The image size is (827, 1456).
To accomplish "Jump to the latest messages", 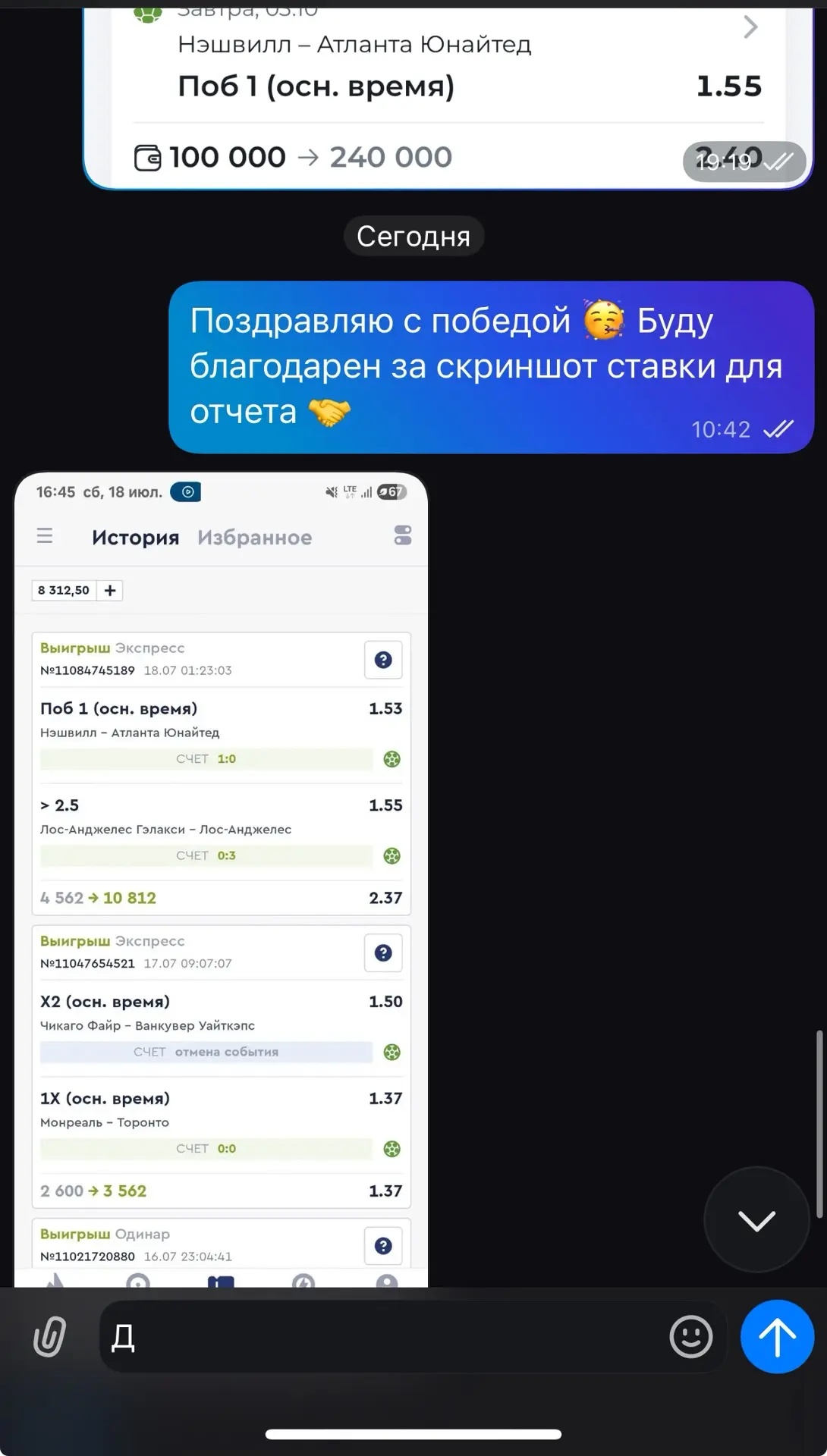I will (756, 1219).
